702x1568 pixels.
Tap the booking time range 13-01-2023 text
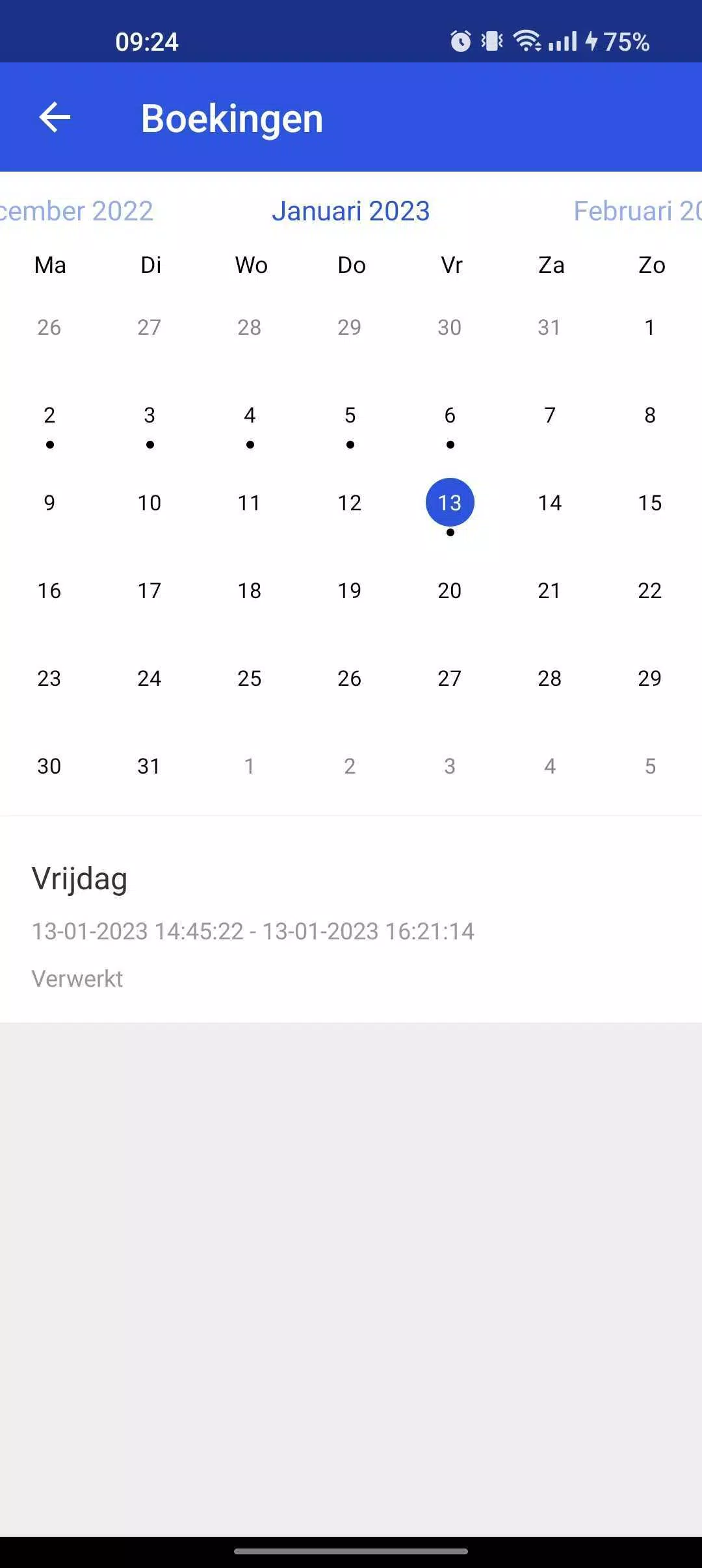pos(253,931)
